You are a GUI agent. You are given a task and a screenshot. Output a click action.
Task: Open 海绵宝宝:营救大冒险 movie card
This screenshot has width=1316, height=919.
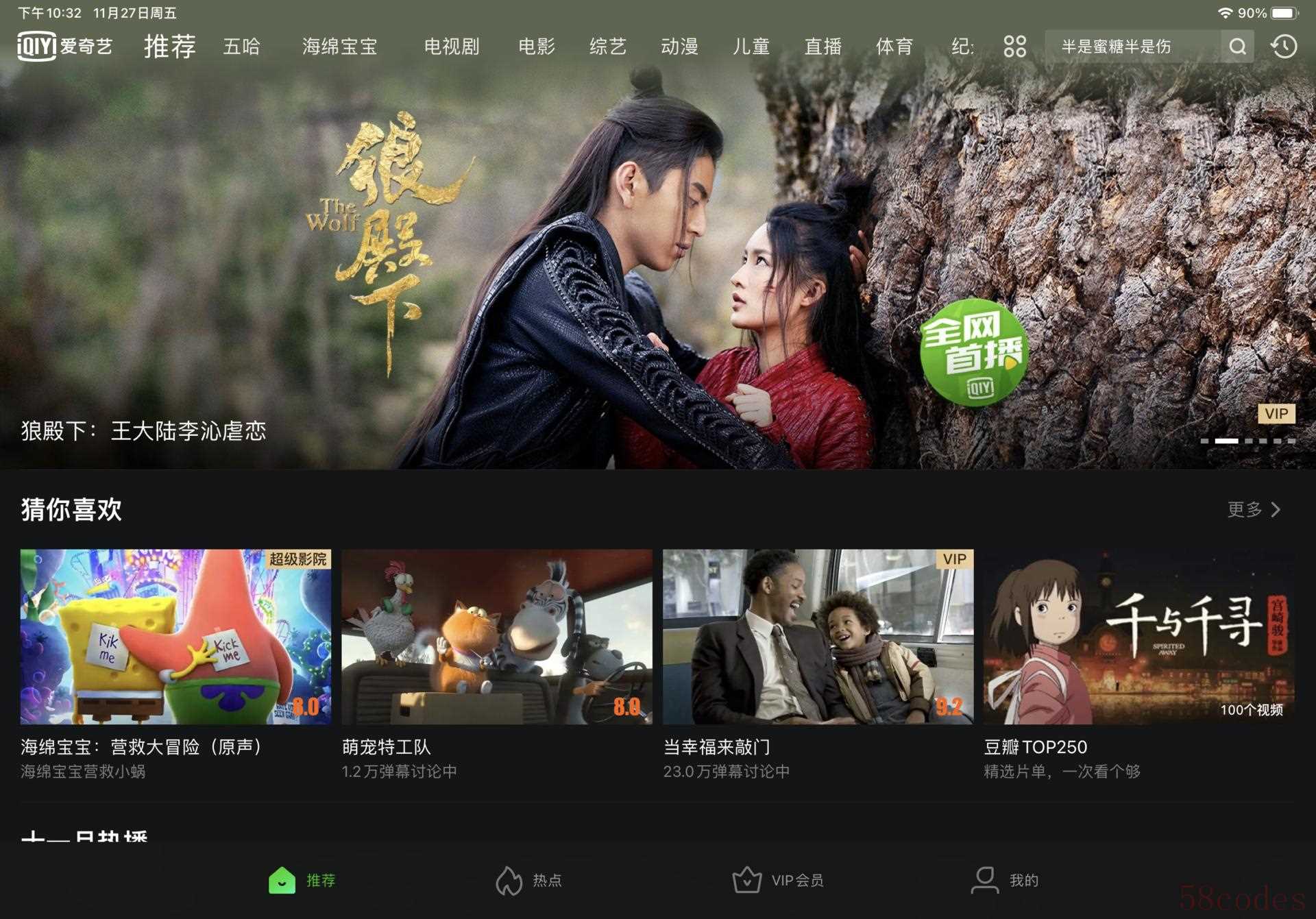coord(175,636)
